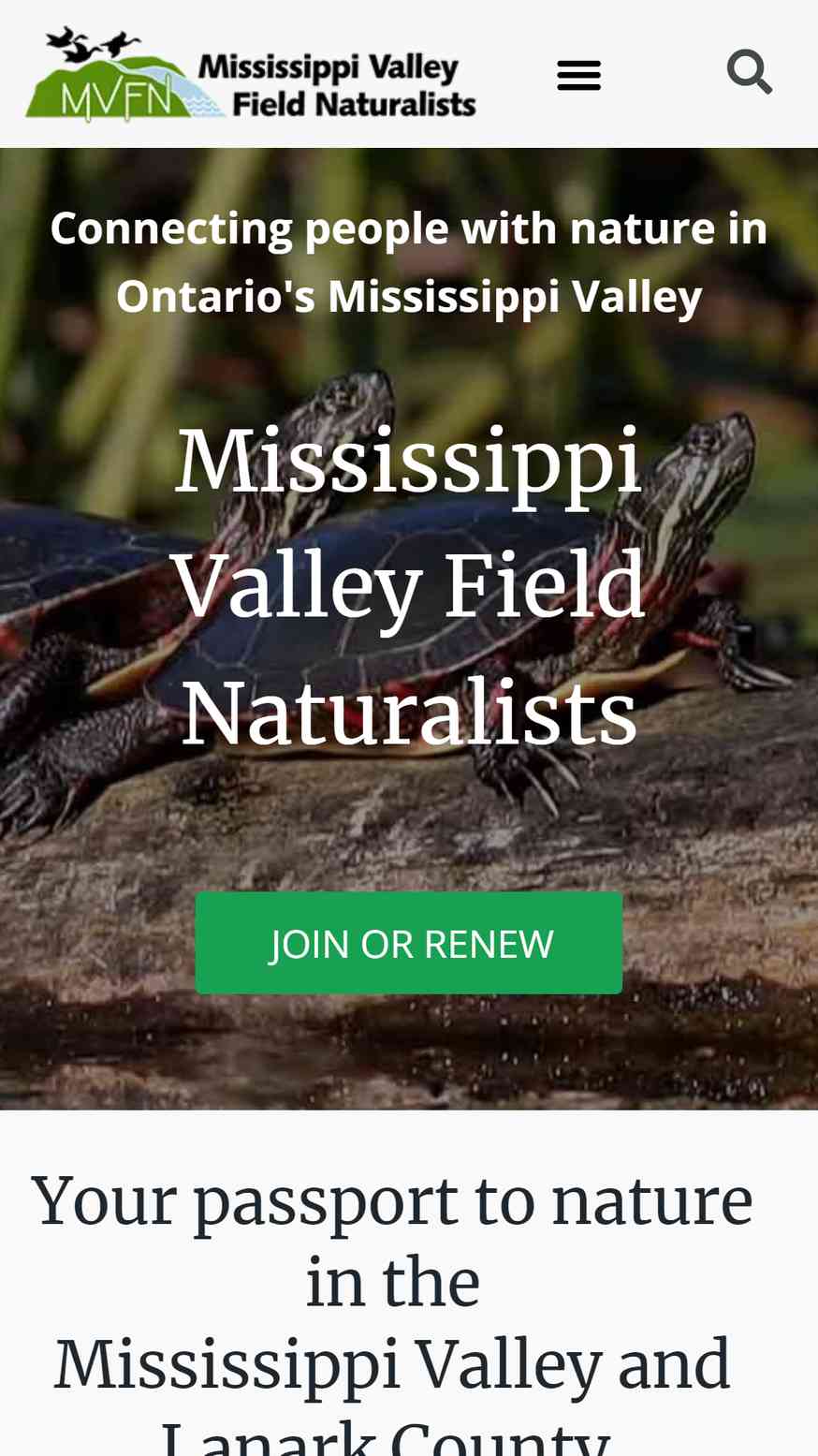Open the site search magnifier
This screenshot has height=1456, width=818.
[x=750, y=73]
